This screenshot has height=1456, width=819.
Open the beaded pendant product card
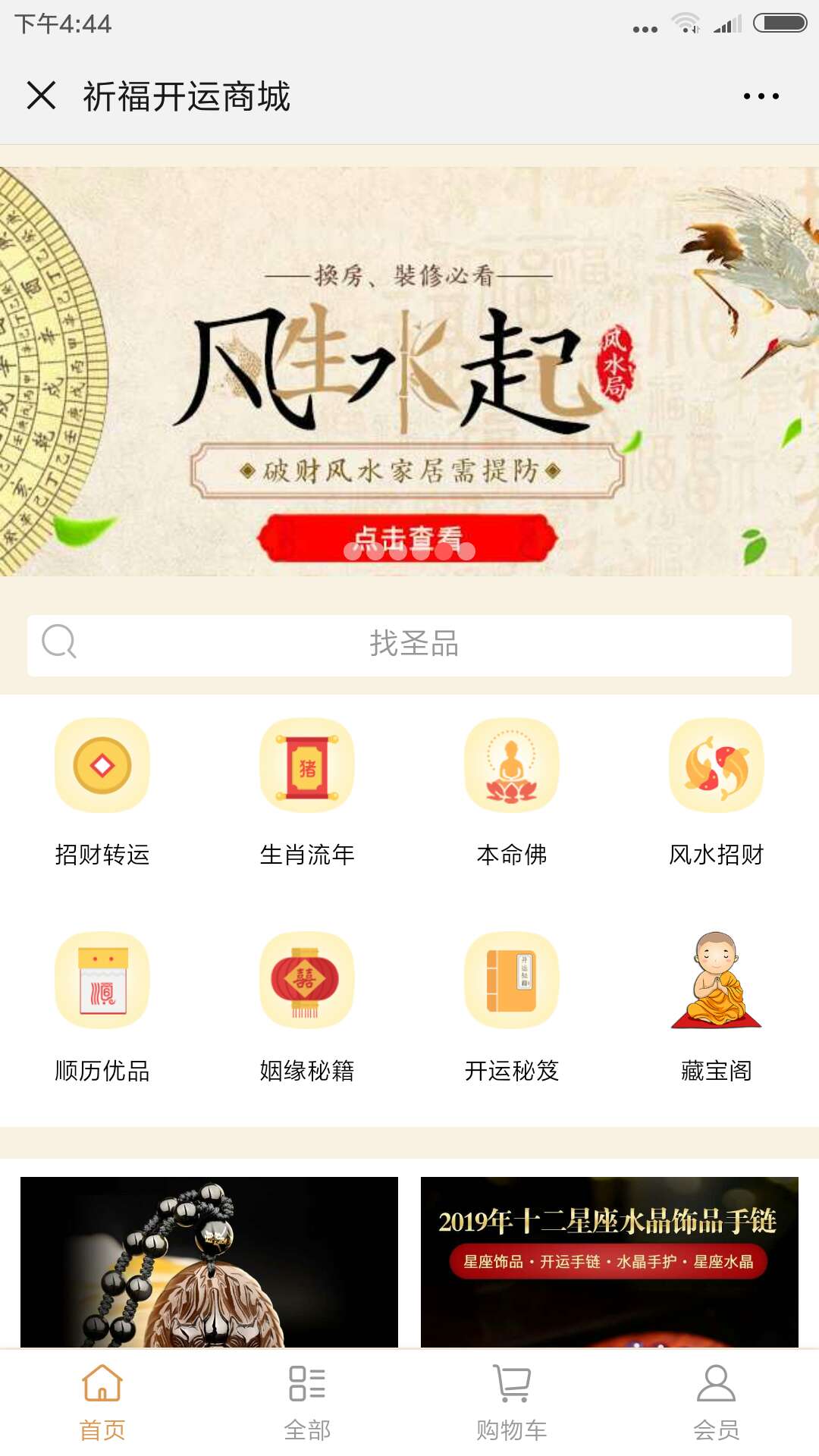[209, 1262]
